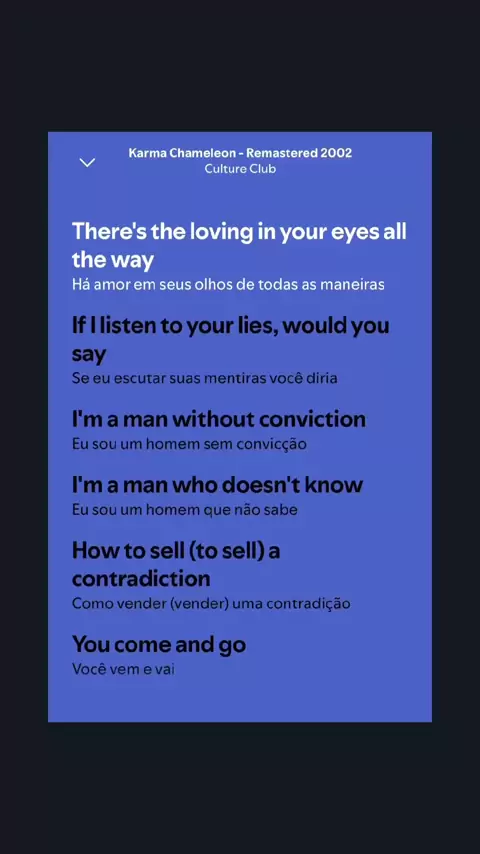Jump to lyric "I'm a man who doesn't know"
Image resolution: width=480 pixels, height=854 pixels.
[217, 485]
